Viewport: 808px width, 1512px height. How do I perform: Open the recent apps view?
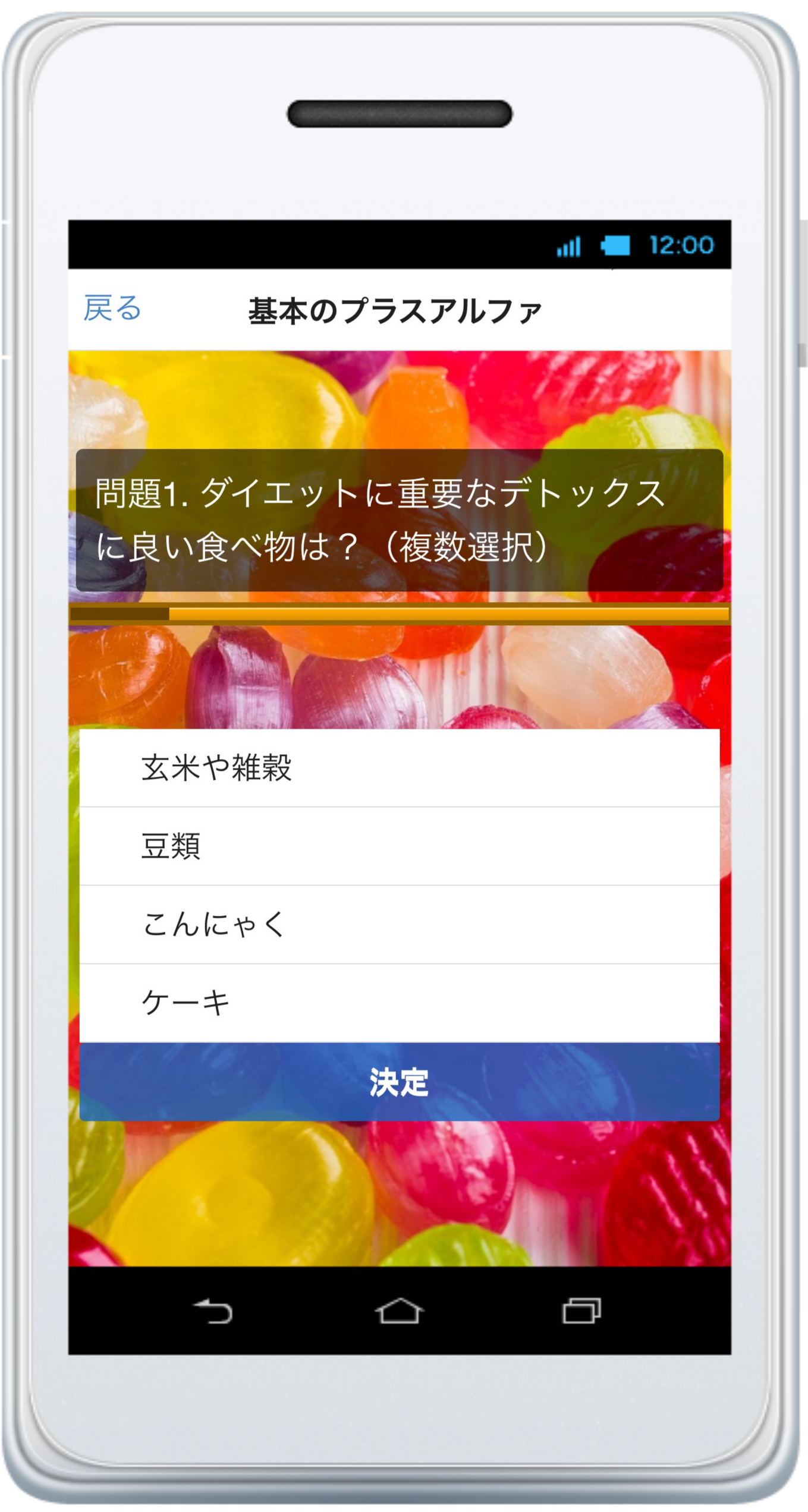point(581,1311)
